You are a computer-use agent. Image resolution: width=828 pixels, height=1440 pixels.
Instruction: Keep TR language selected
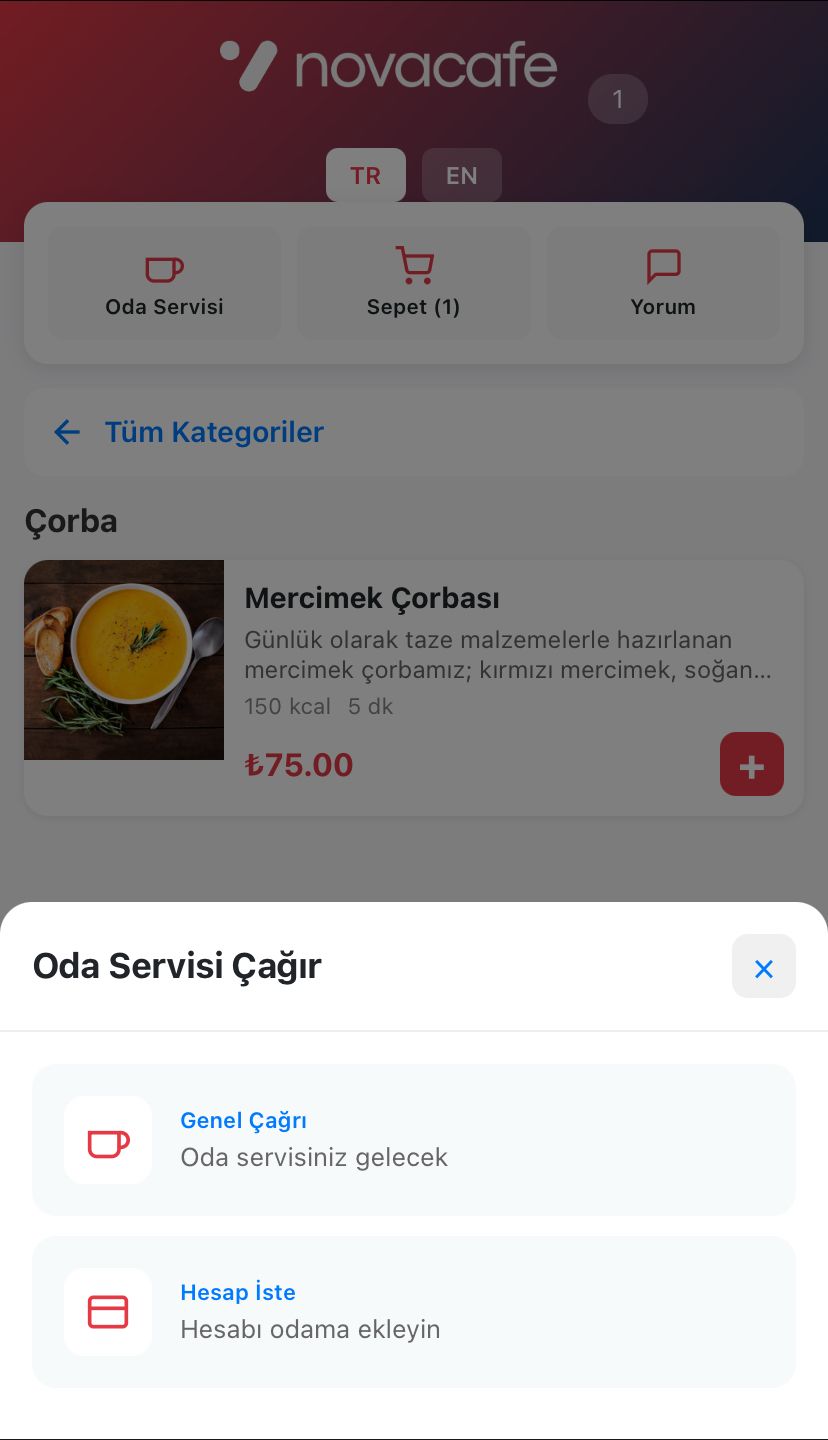pyautogui.click(x=366, y=175)
